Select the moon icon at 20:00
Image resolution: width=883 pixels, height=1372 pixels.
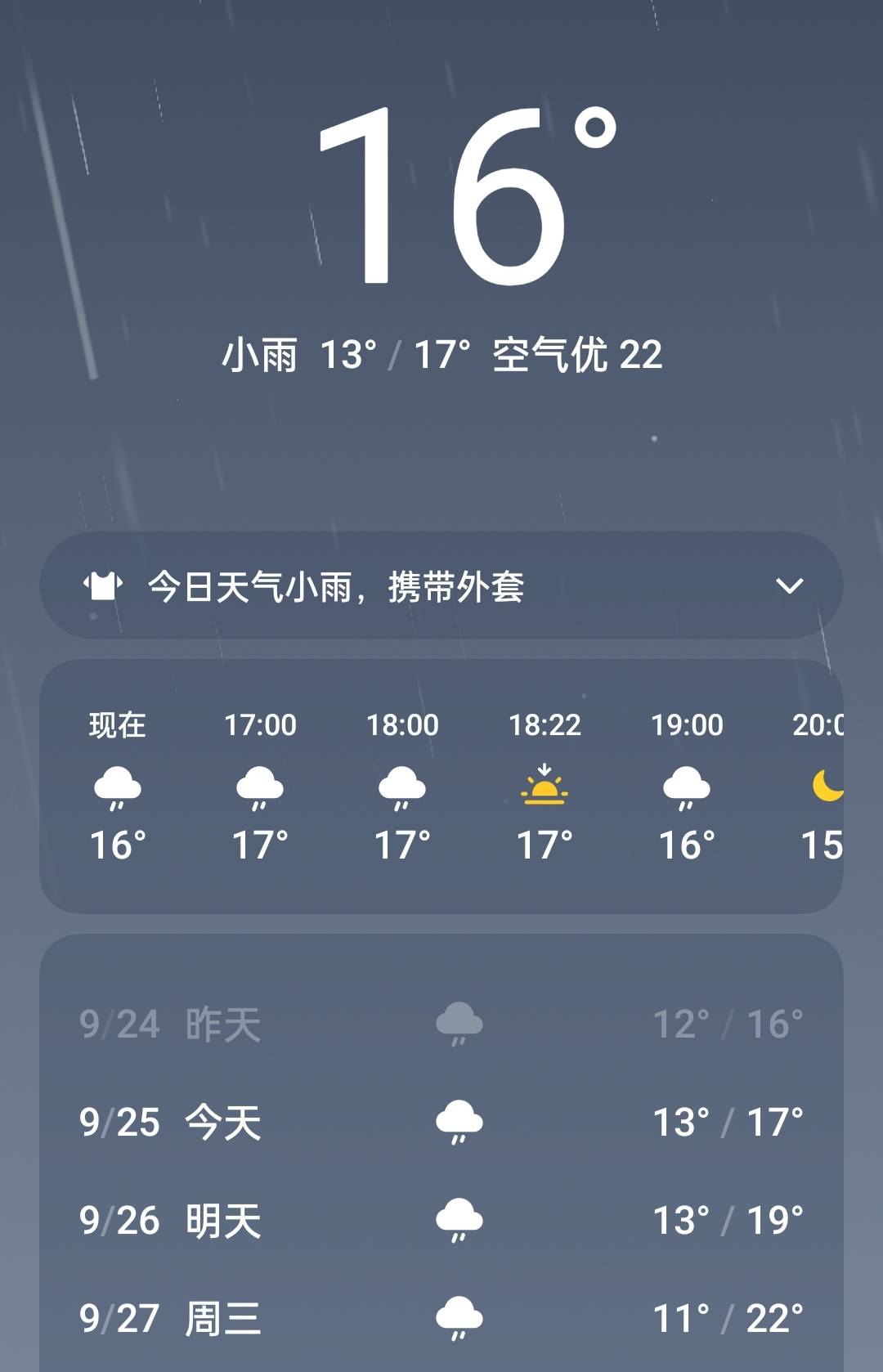click(x=826, y=787)
